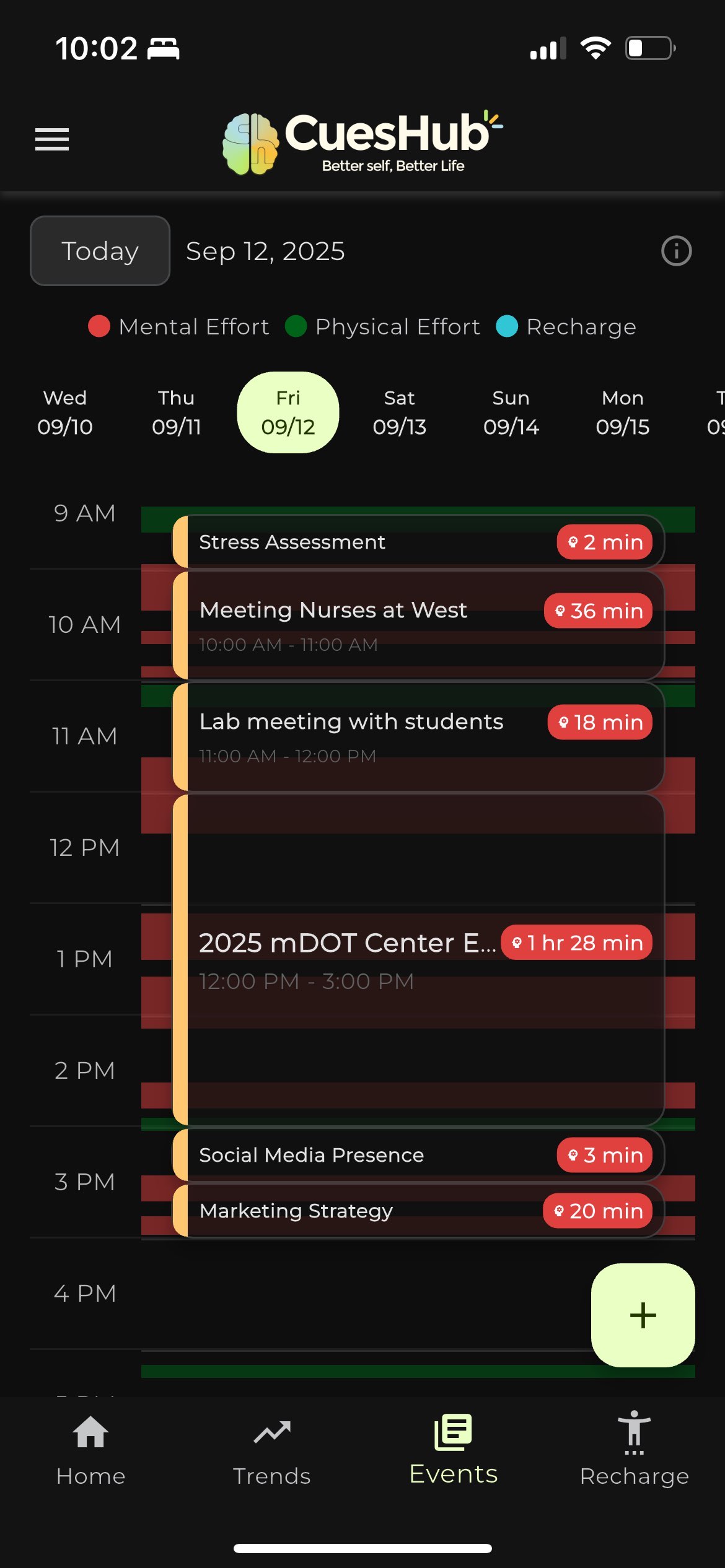
Task: Select Sun 09/14 in the date strip
Action: coord(511,412)
